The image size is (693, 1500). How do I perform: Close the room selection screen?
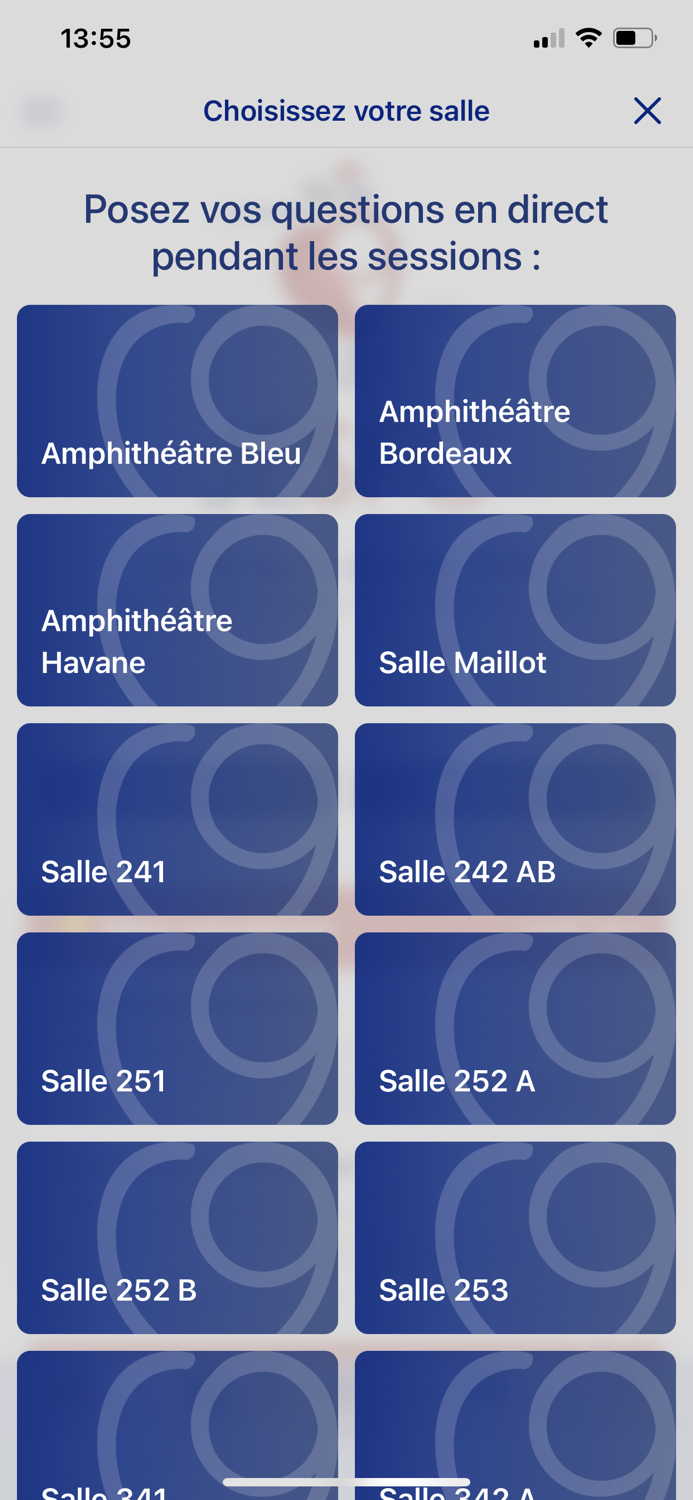pos(647,111)
